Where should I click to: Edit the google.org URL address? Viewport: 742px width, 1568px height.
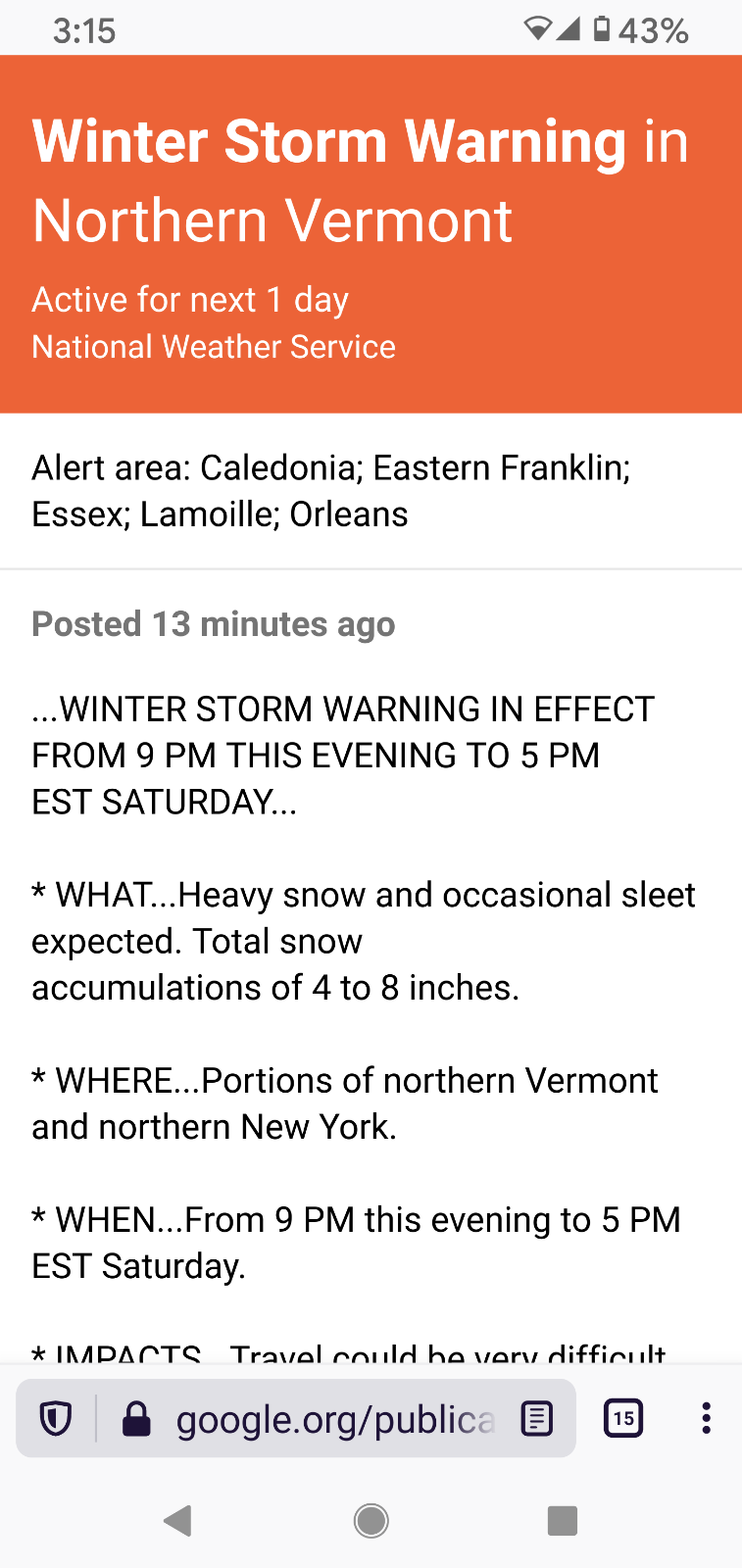335,1419
